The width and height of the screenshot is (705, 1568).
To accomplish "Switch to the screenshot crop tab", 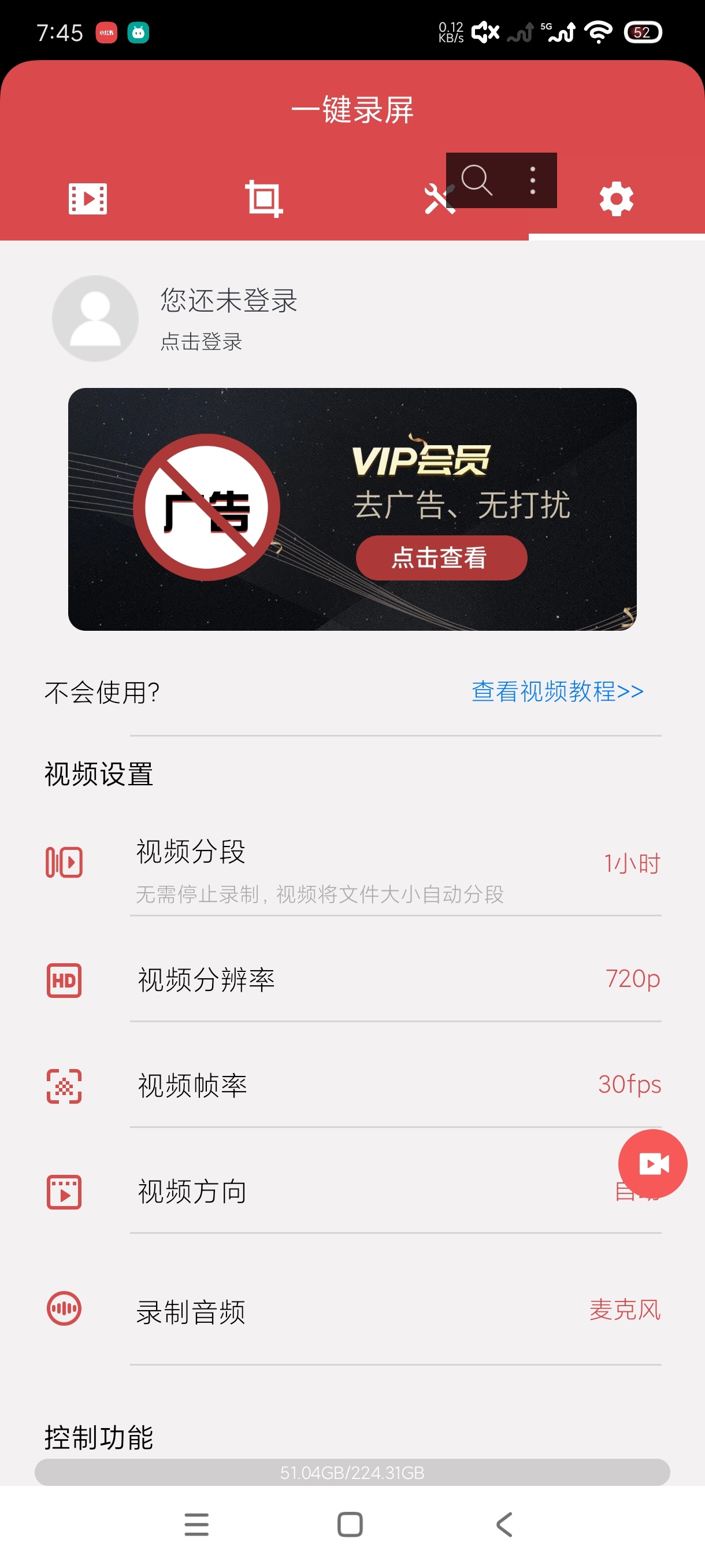I will pyautogui.click(x=264, y=198).
